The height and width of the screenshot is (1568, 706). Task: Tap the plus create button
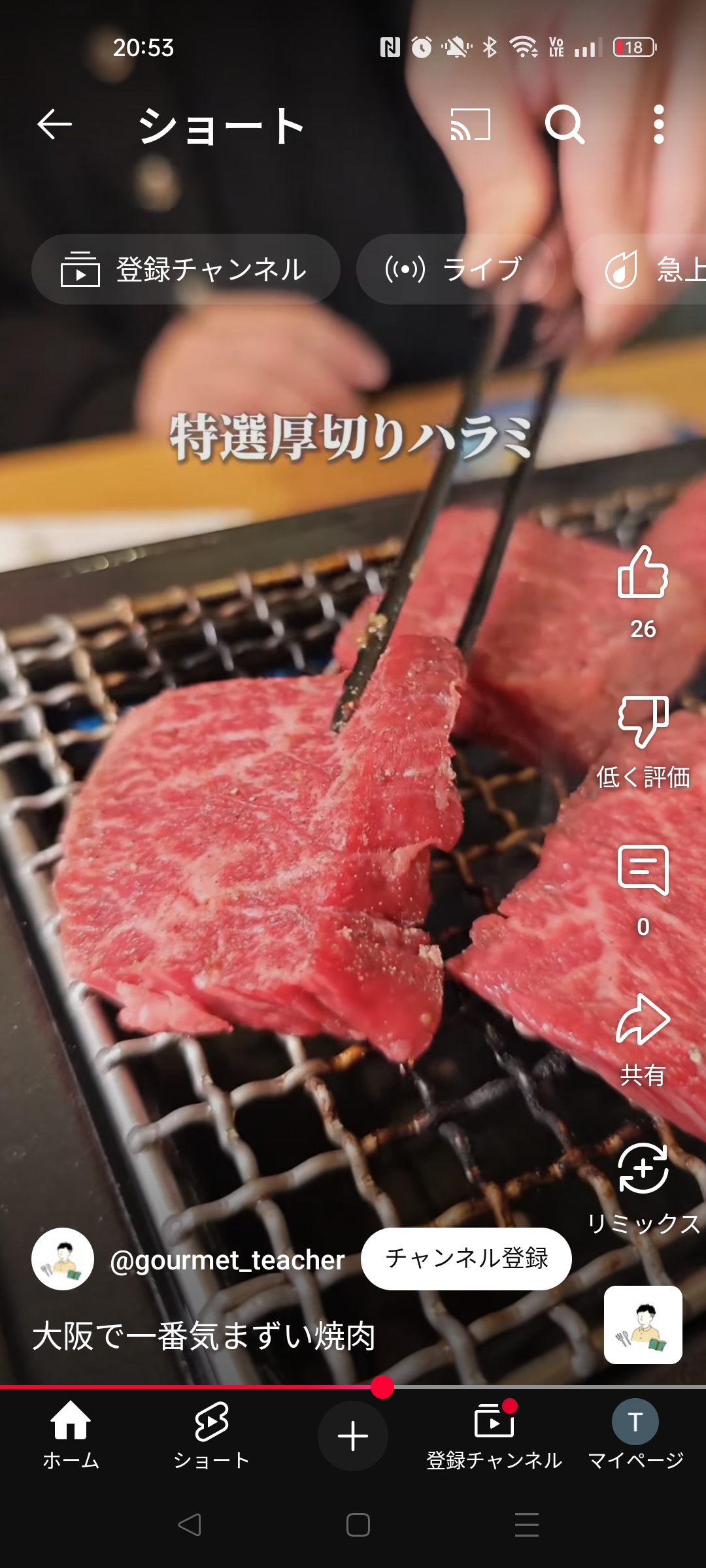[x=353, y=1436]
